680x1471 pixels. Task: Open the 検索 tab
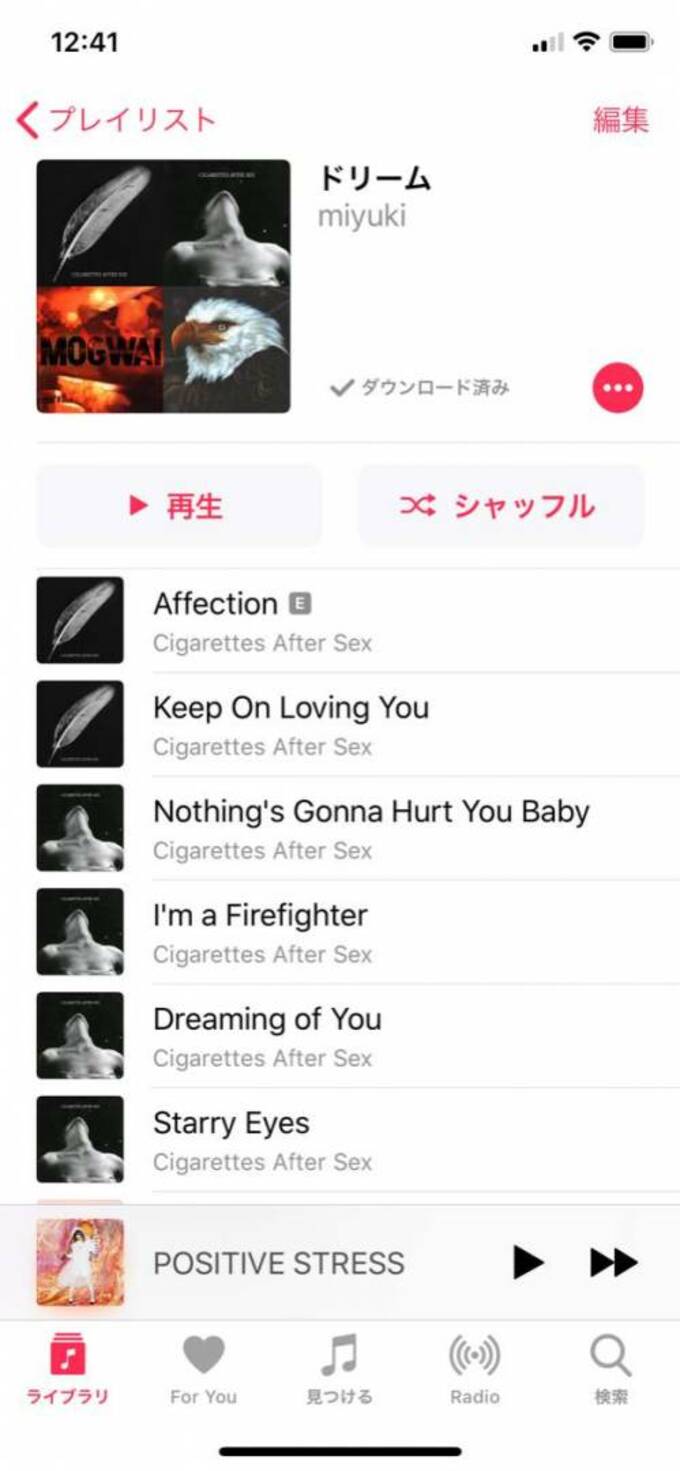pyautogui.click(x=610, y=1370)
